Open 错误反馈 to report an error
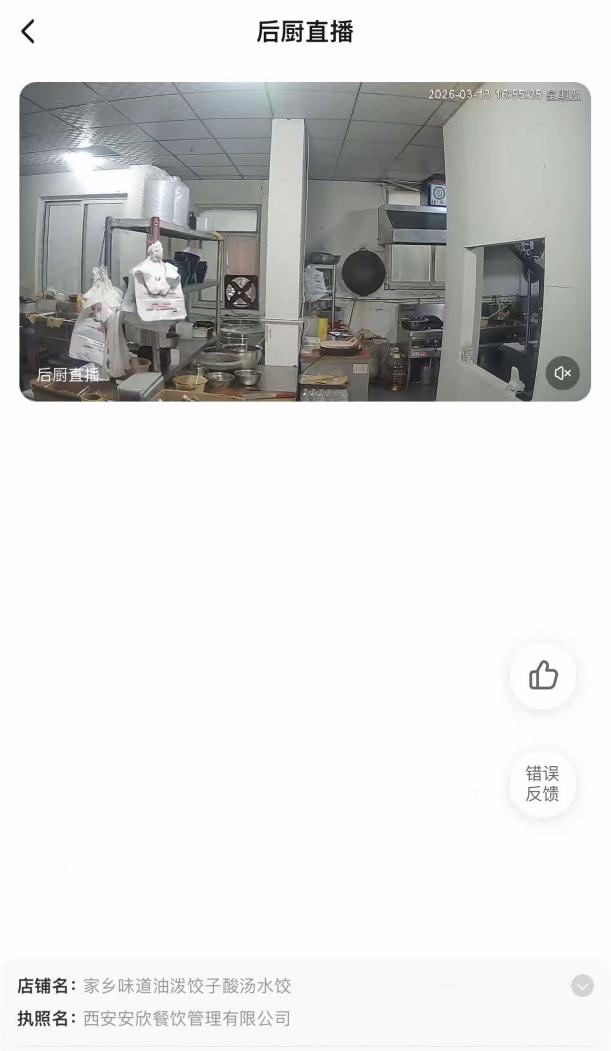This screenshot has width=611, height=1051. (543, 784)
